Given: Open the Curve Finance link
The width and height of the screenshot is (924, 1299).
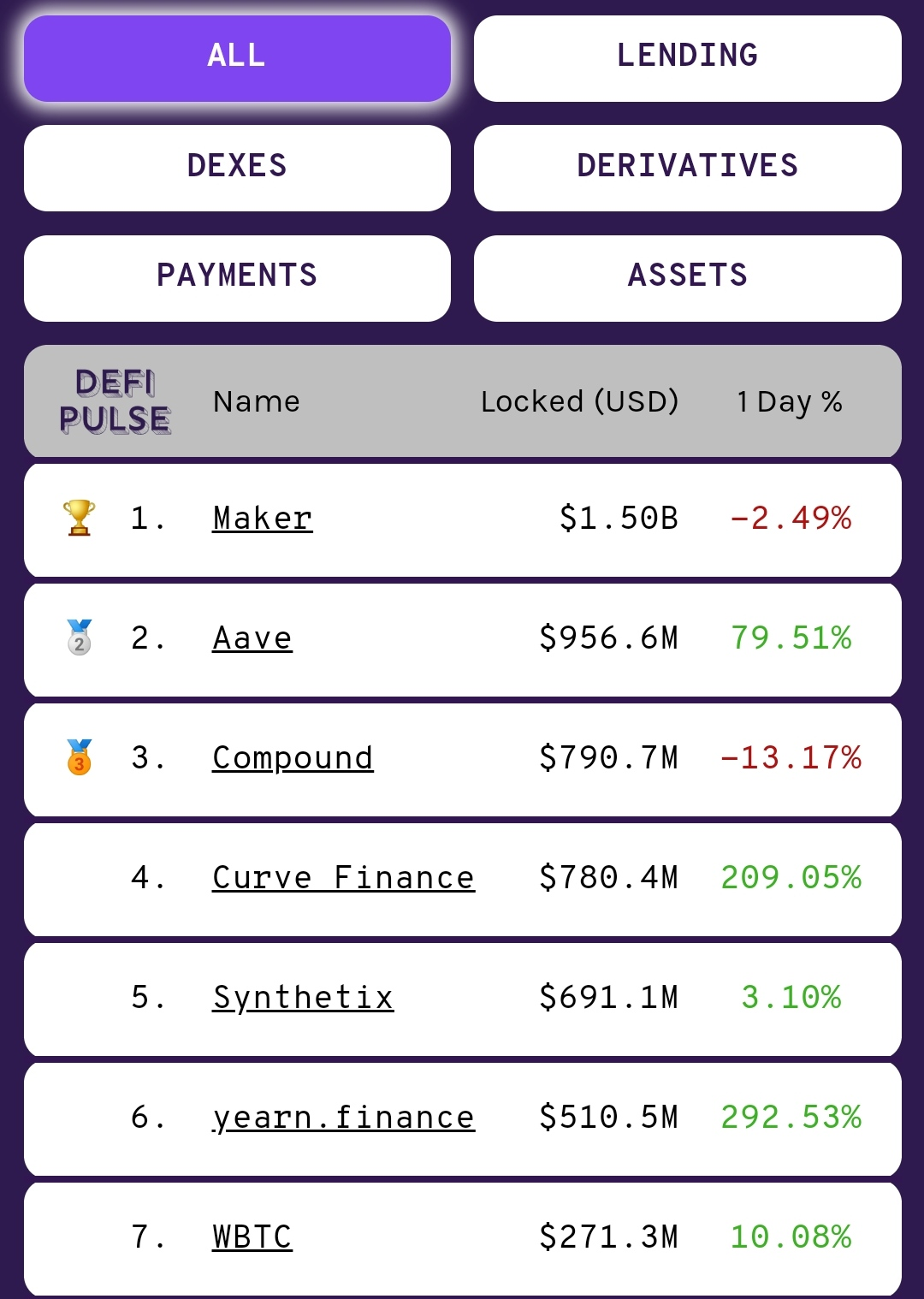Looking at the screenshot, I should [343, 878].
